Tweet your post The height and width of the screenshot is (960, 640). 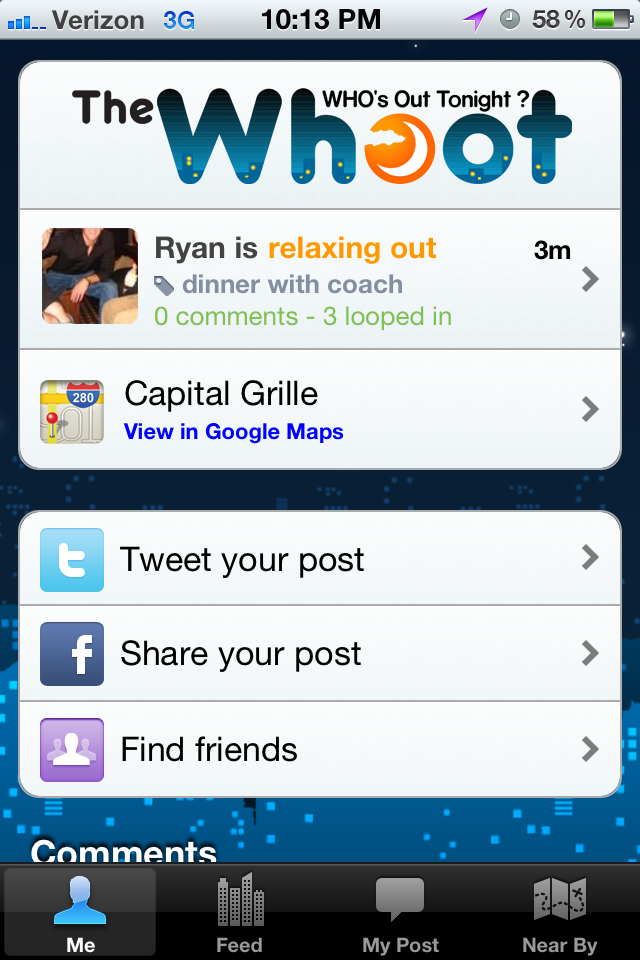[320, 559]
